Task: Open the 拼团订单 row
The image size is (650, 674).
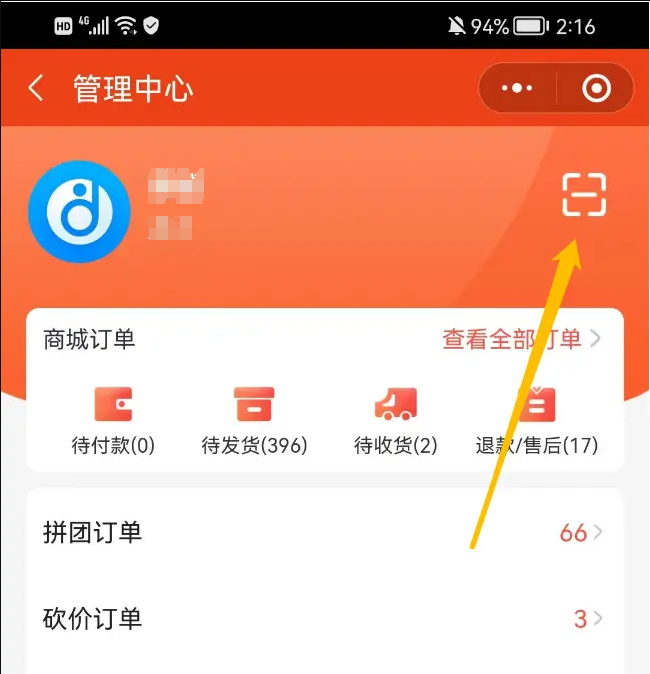Action: point(324,533)
